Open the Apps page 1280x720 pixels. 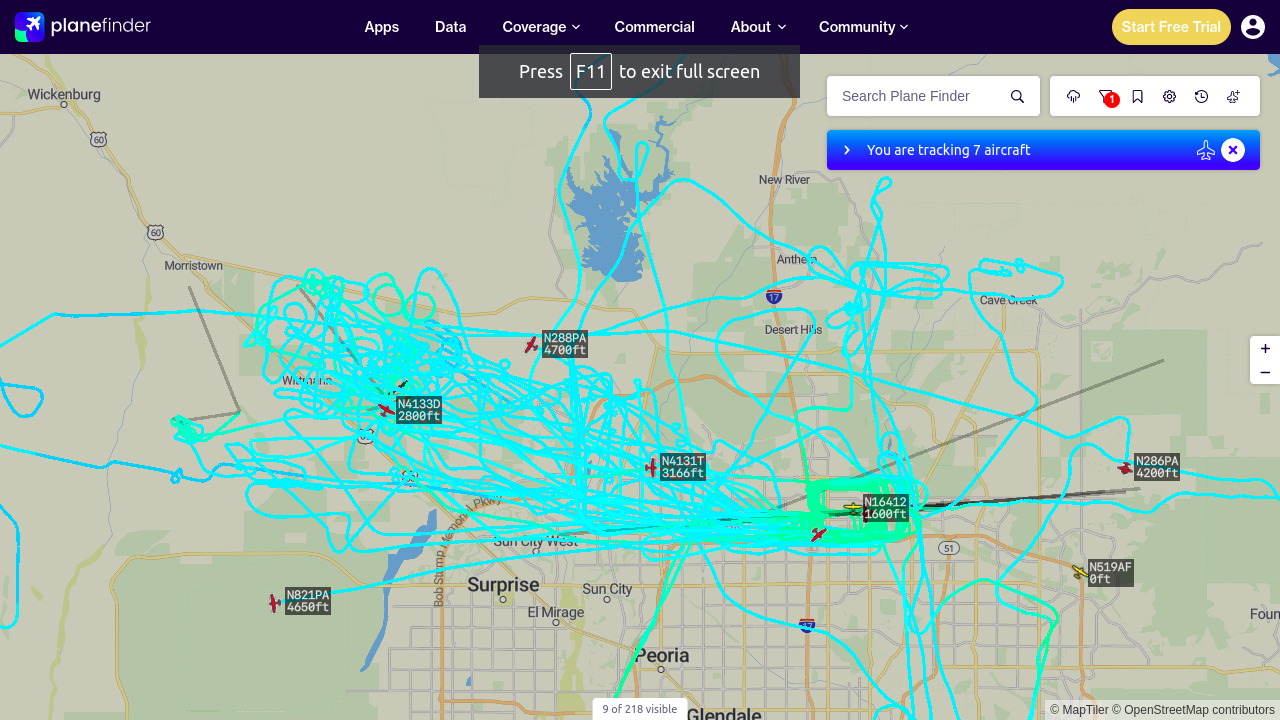pos(381,27)
